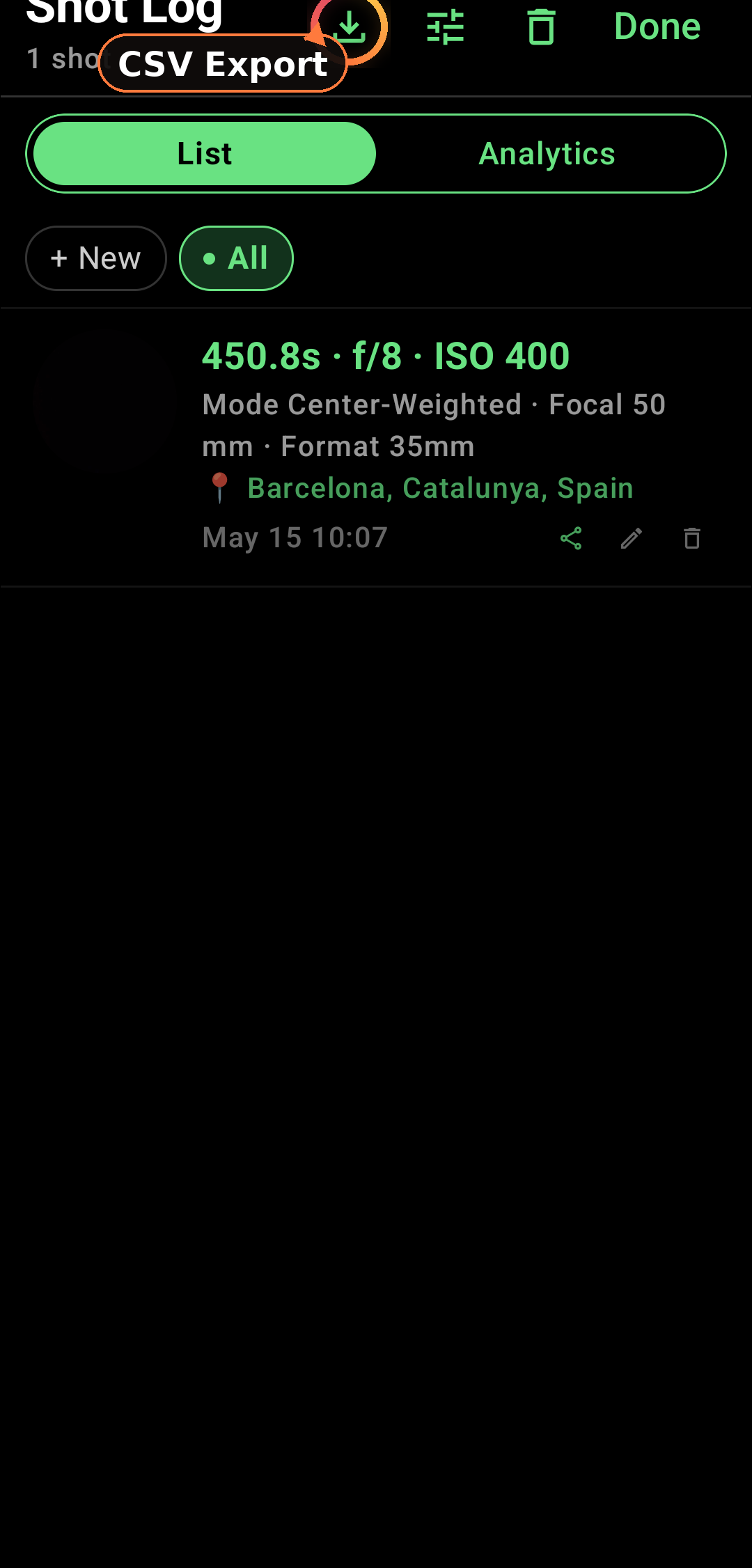Tap Done to close Shot Log
Screen dimensions: 752x1568
tap(657, 26)
